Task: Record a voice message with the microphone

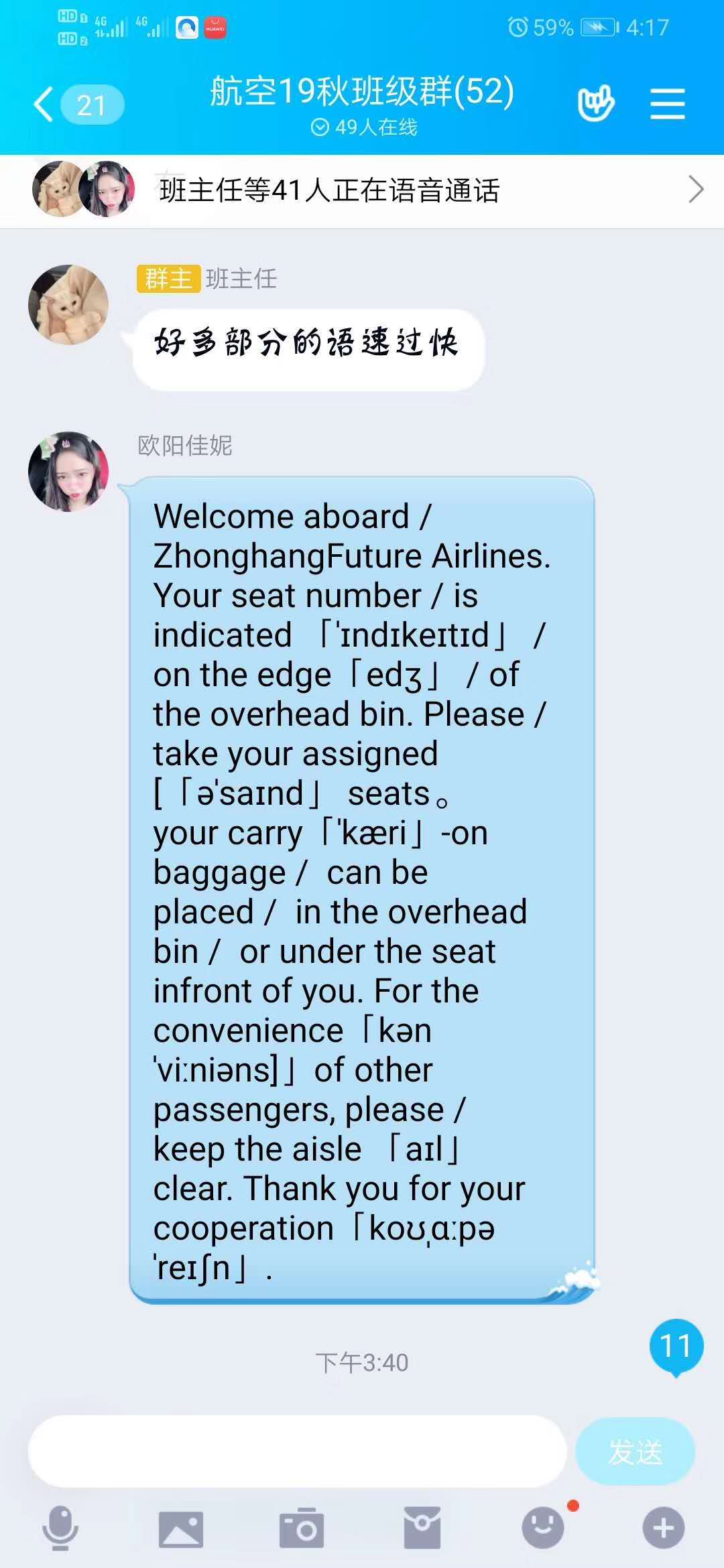Action: tap(60, 1527)
